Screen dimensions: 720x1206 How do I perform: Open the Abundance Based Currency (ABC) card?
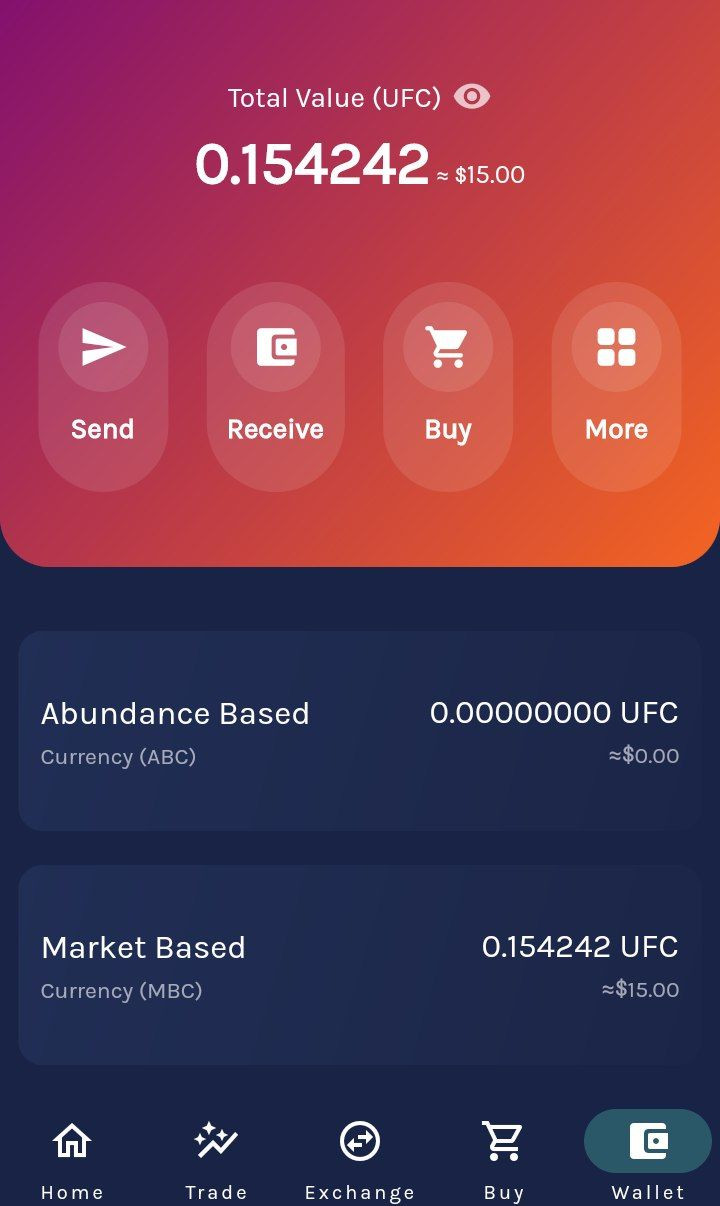[x=360, y=731]
